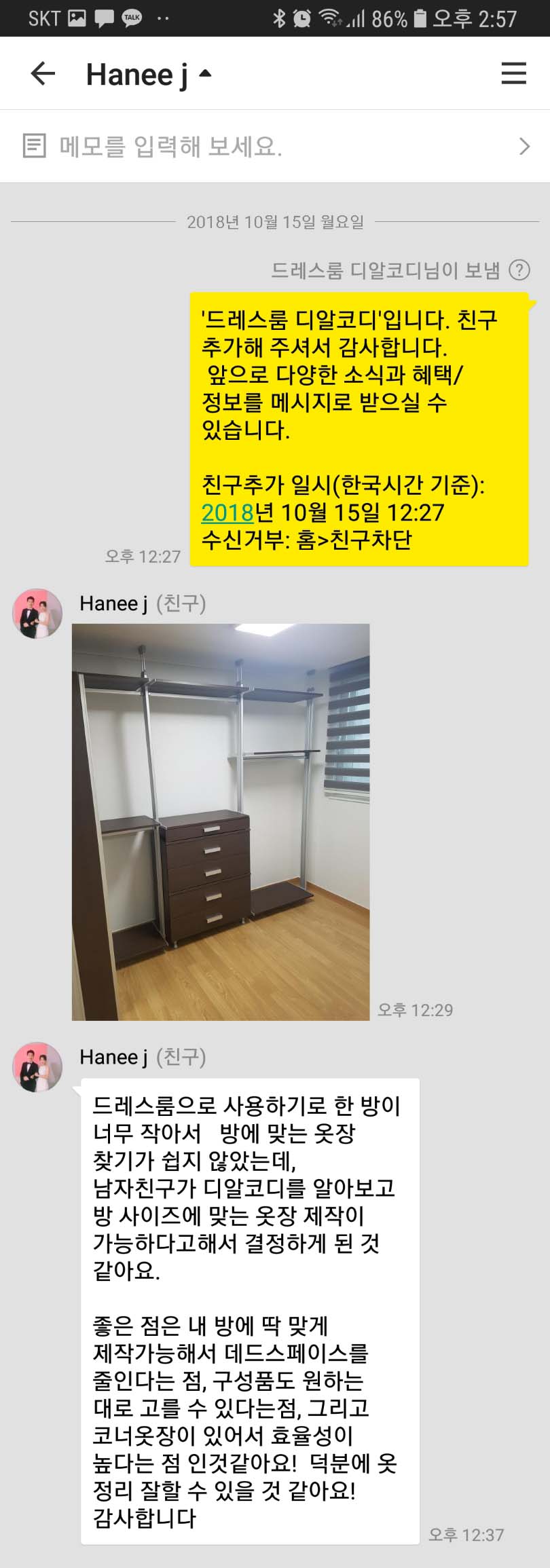Viewport: 550px width, 1568px height.
Task: Open the hamburger chat menu
Action: [x=513, y=73]
